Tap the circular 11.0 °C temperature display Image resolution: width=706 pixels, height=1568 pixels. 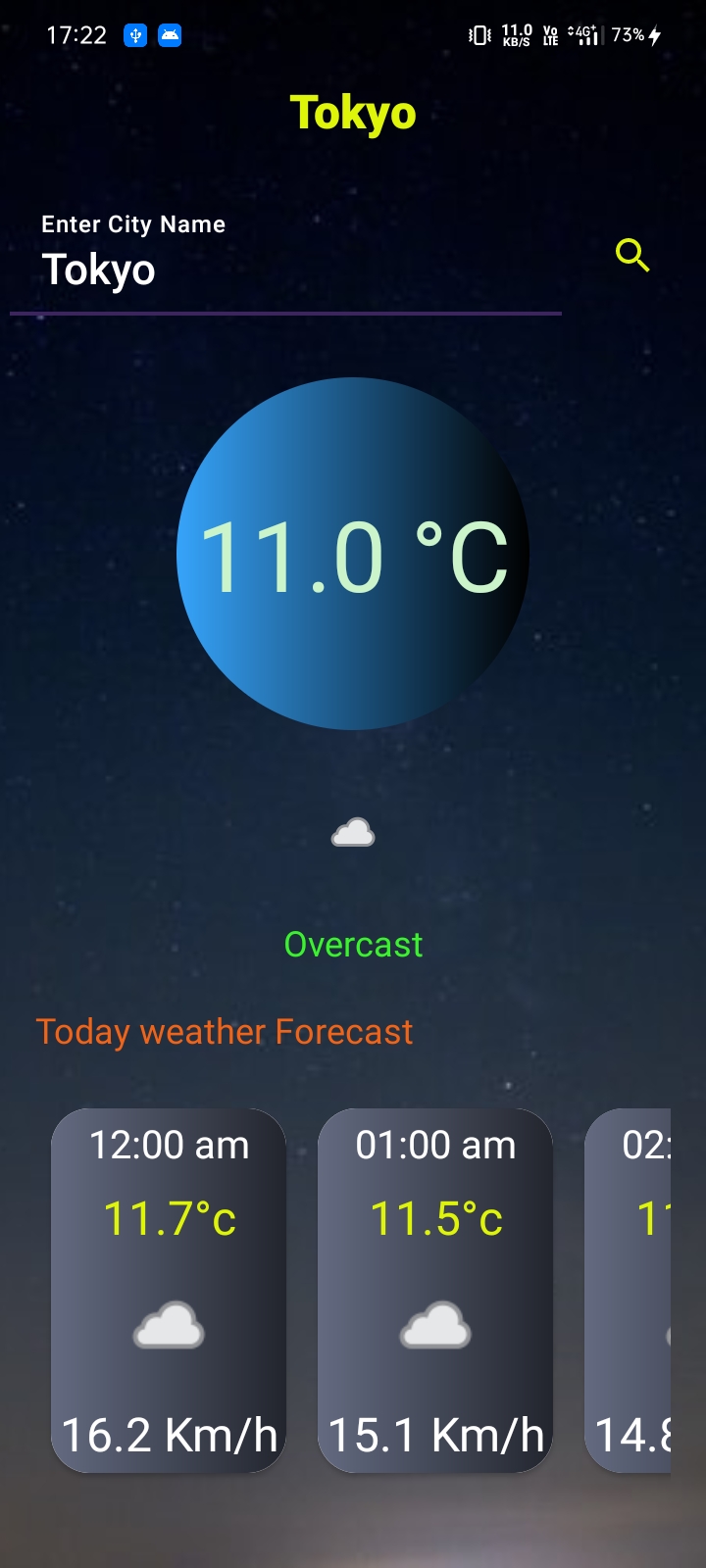pyautogui.click(x=353, y=554)
